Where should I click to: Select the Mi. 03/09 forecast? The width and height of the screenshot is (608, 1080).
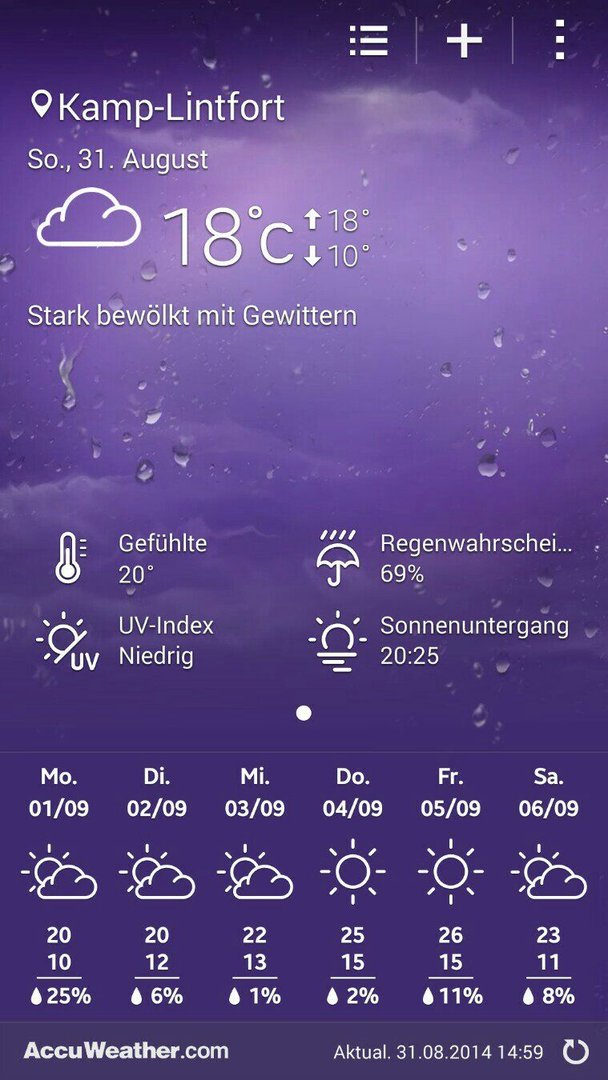(x=255, y=885)
